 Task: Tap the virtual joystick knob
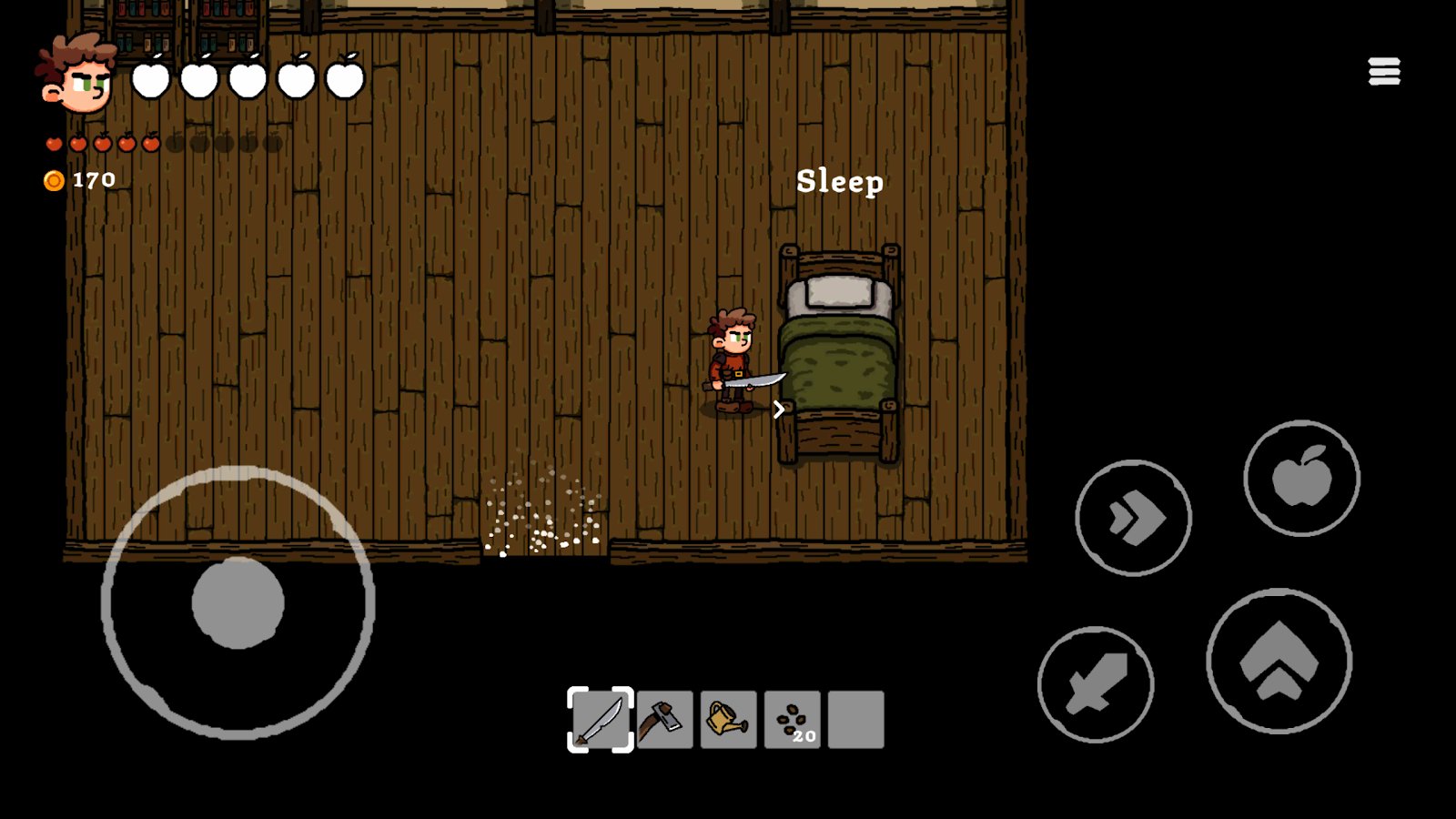[238, 602]
